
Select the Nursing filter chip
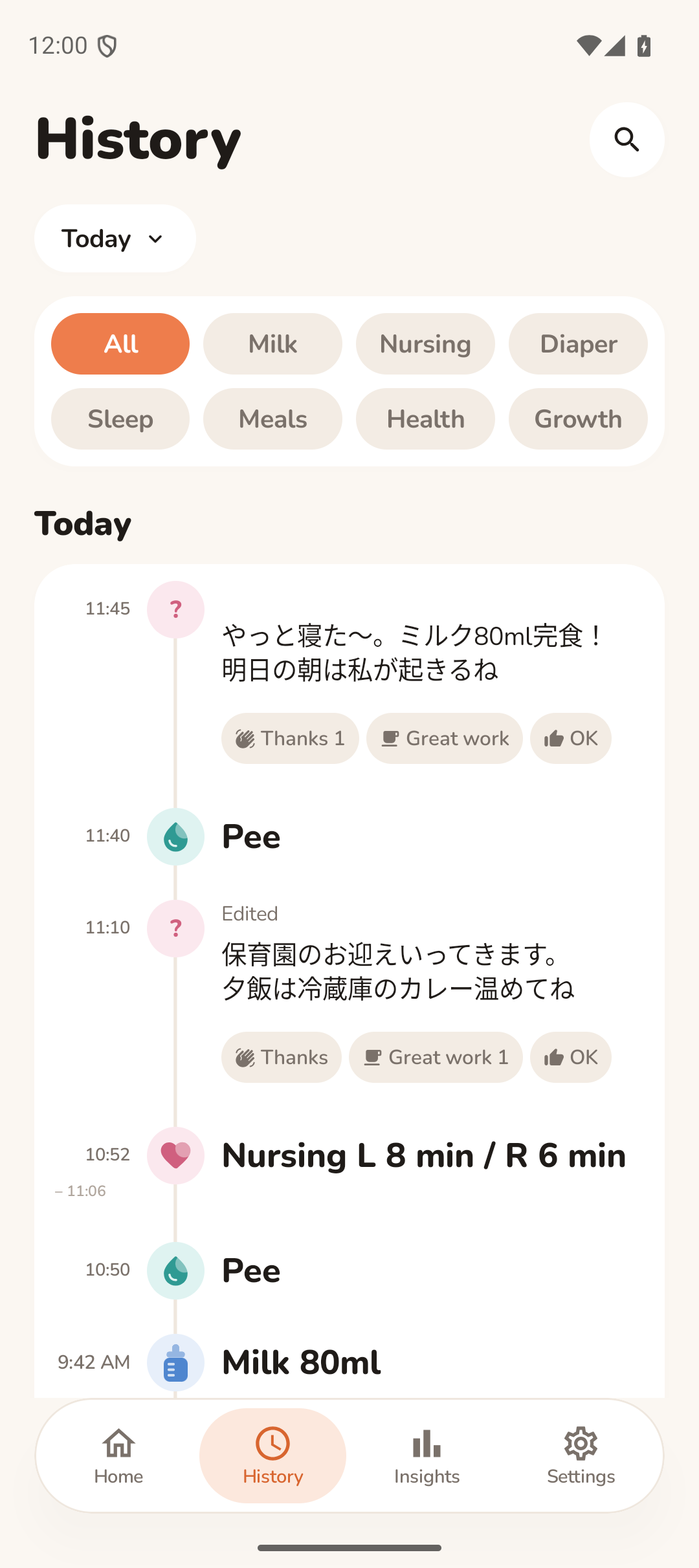point(425,344)
